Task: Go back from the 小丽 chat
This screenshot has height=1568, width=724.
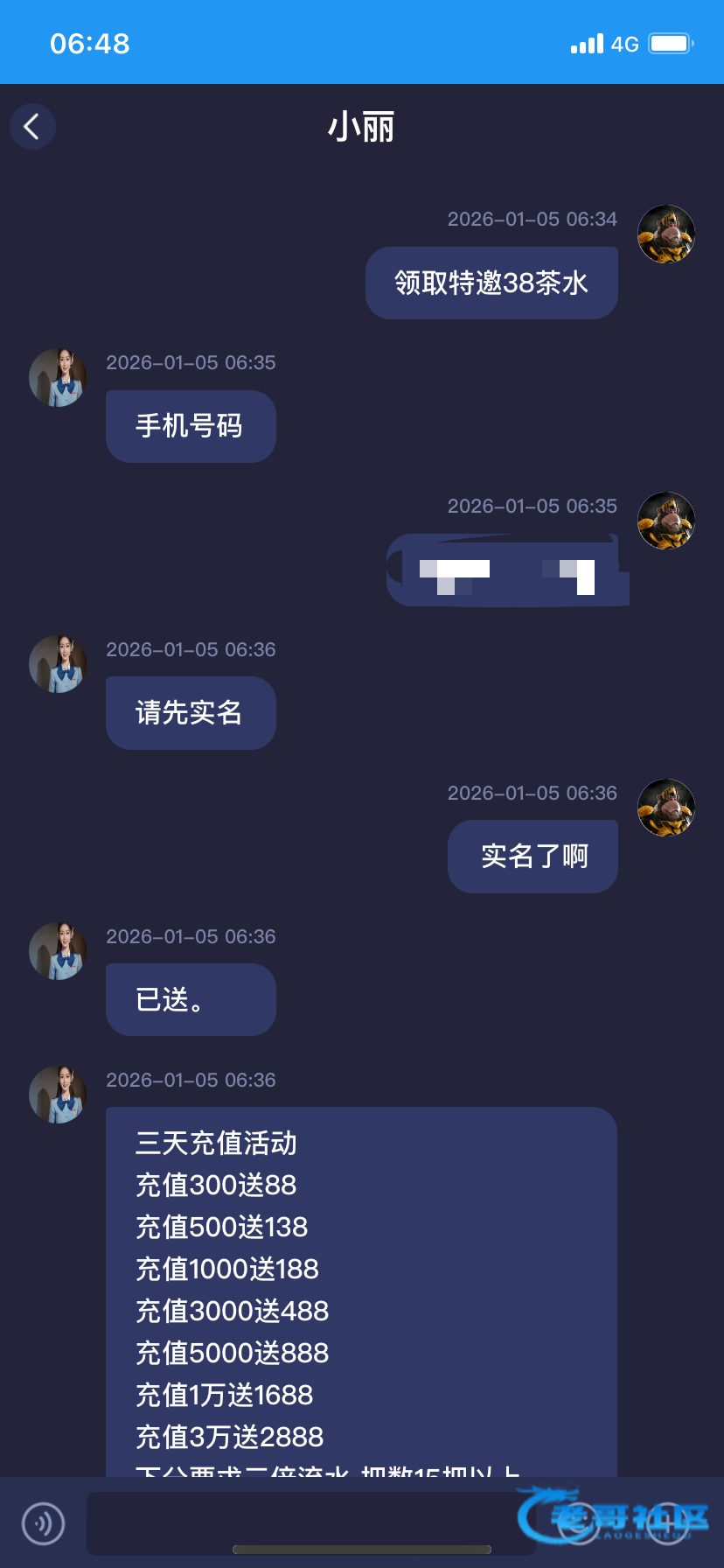Action: pyautogui.click(x=33, y=127)
